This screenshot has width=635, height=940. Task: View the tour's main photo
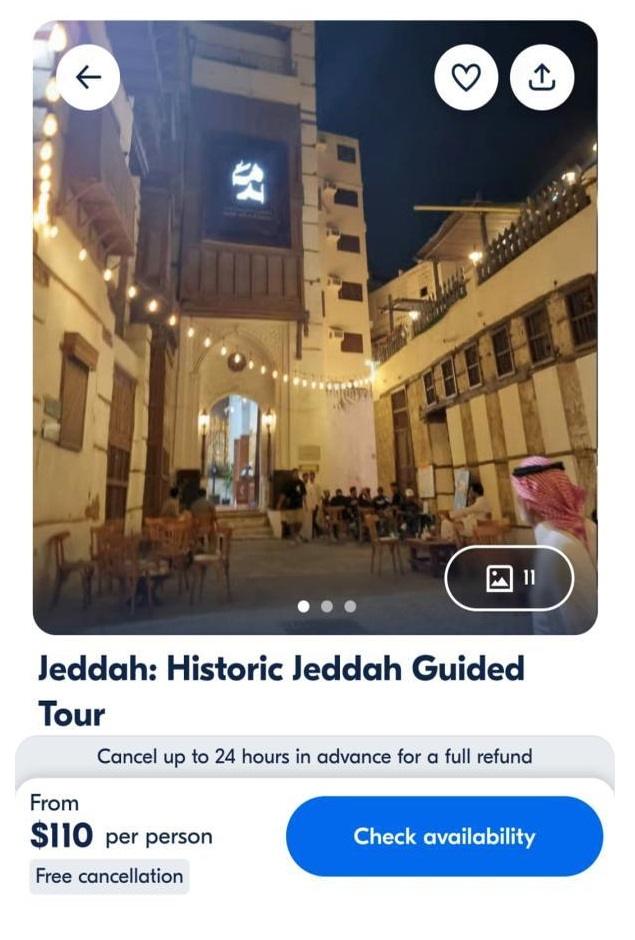[315, 327]
